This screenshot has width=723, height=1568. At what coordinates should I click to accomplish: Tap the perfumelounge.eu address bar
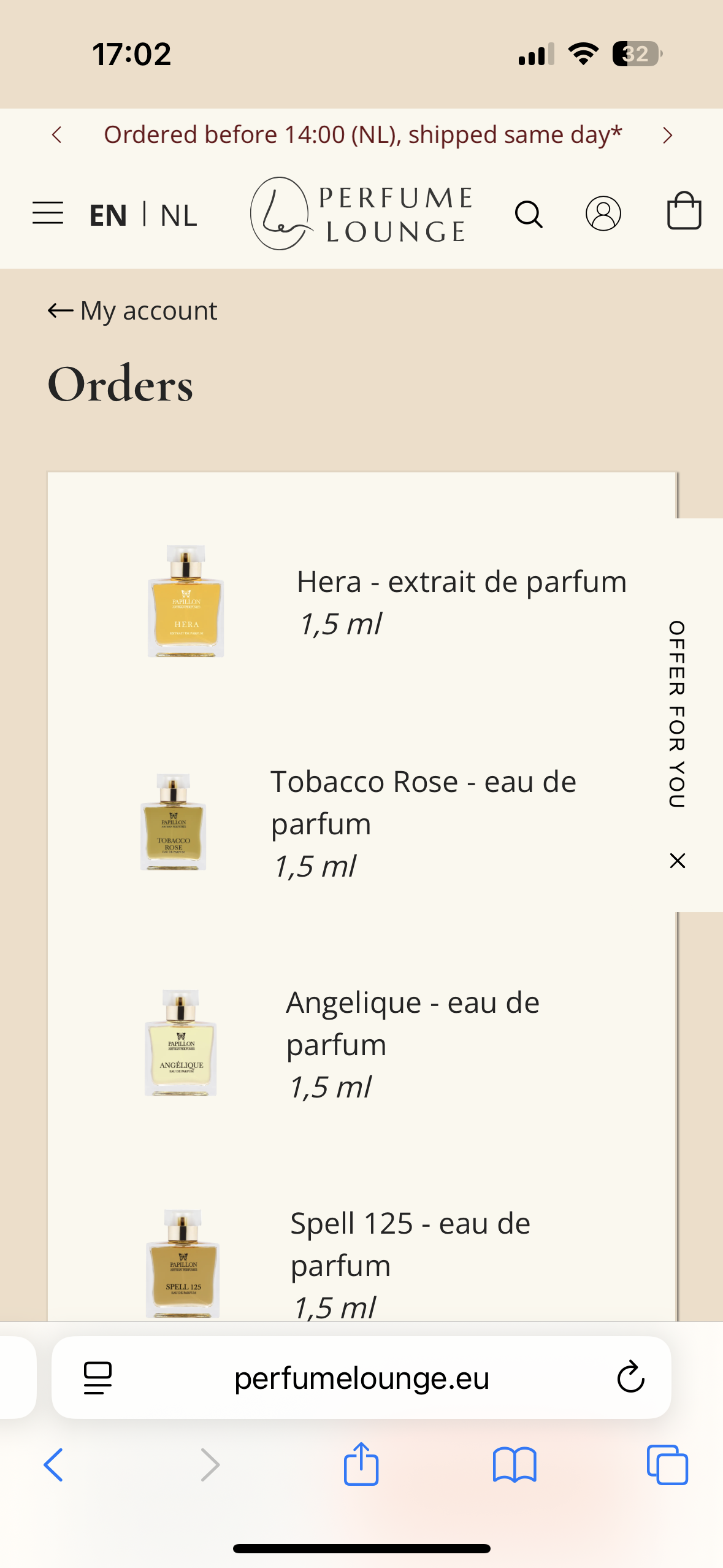coord(362,1378)
